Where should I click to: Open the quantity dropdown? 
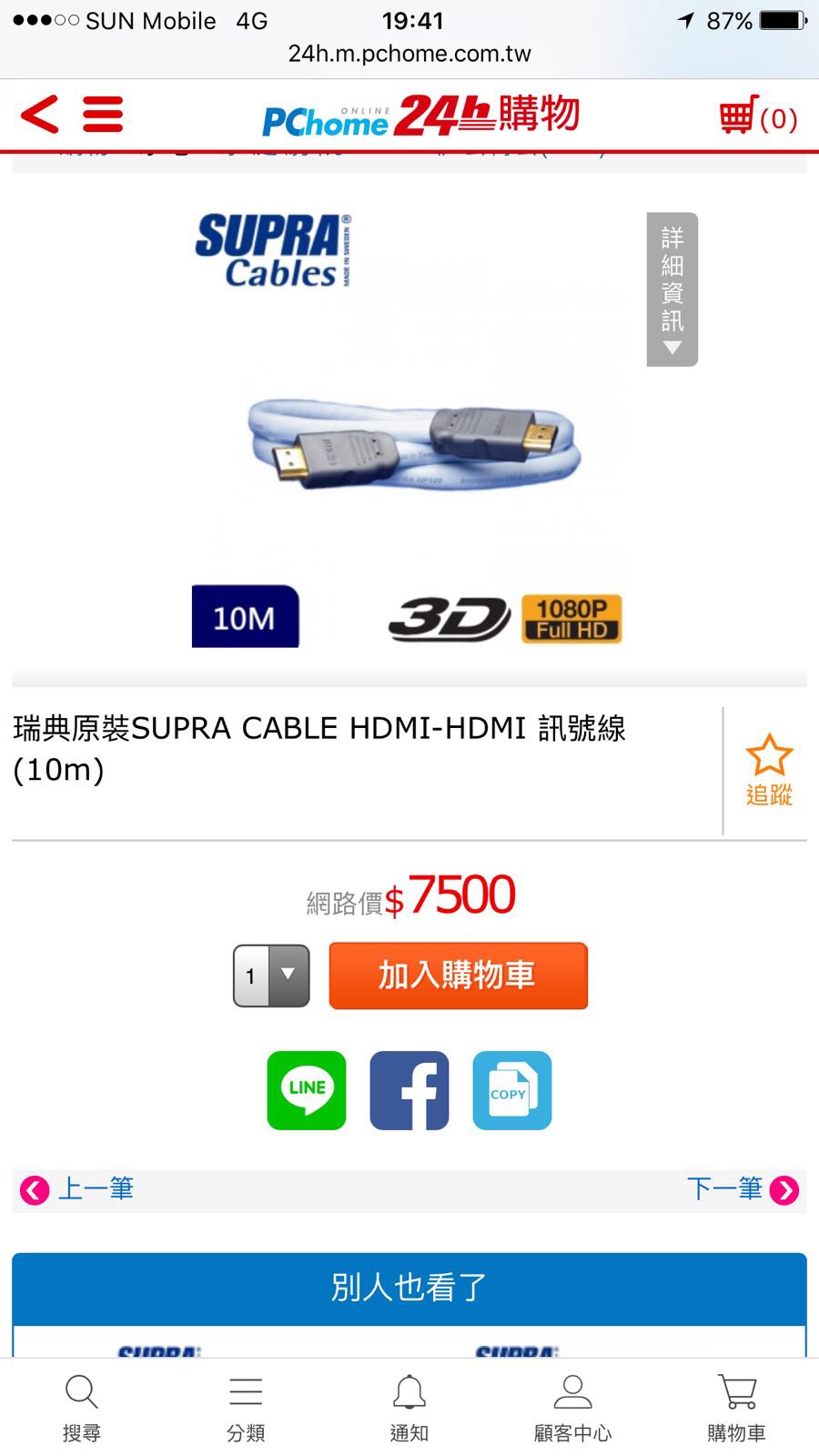[x=271, y=976]
